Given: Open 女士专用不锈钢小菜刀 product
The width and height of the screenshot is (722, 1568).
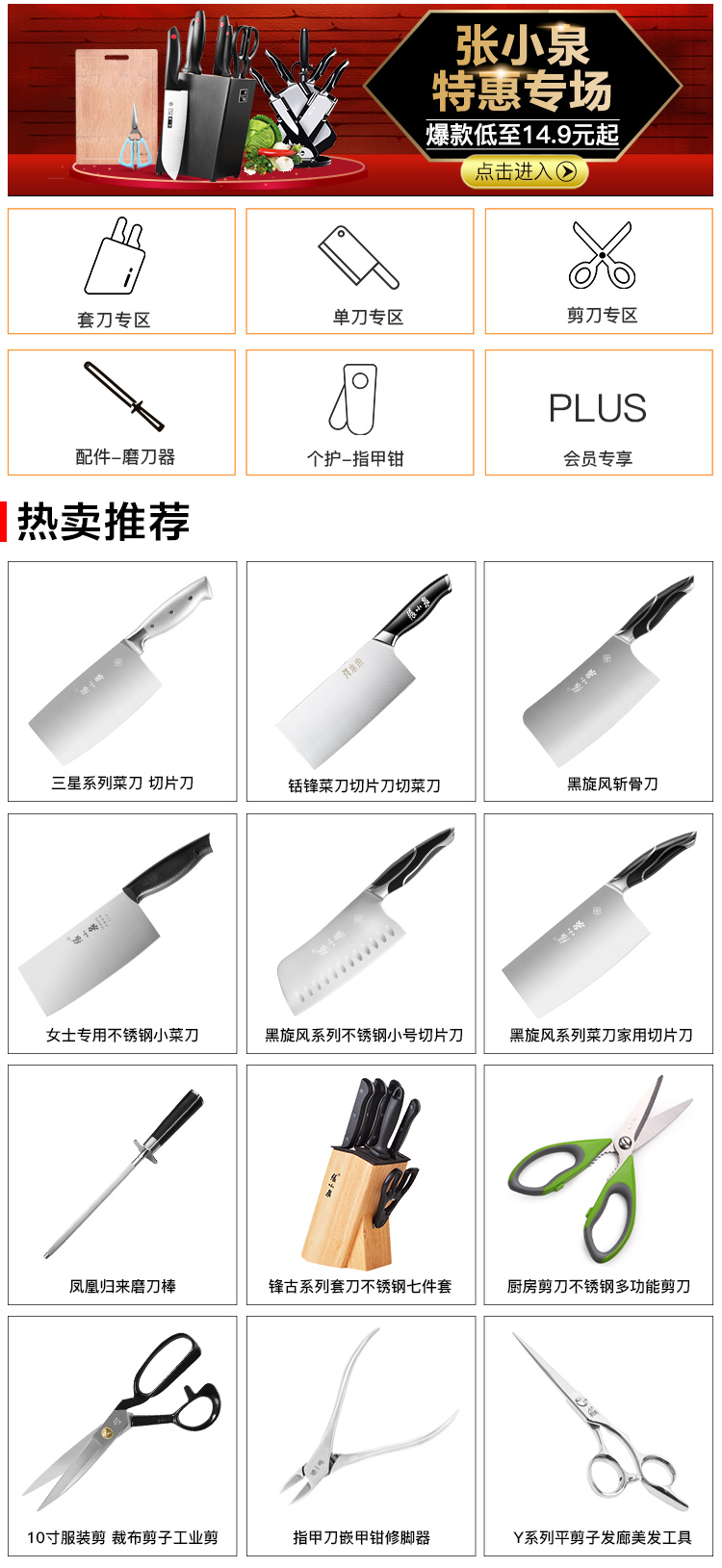Looking at the screenshot, I should coord(122,933).
